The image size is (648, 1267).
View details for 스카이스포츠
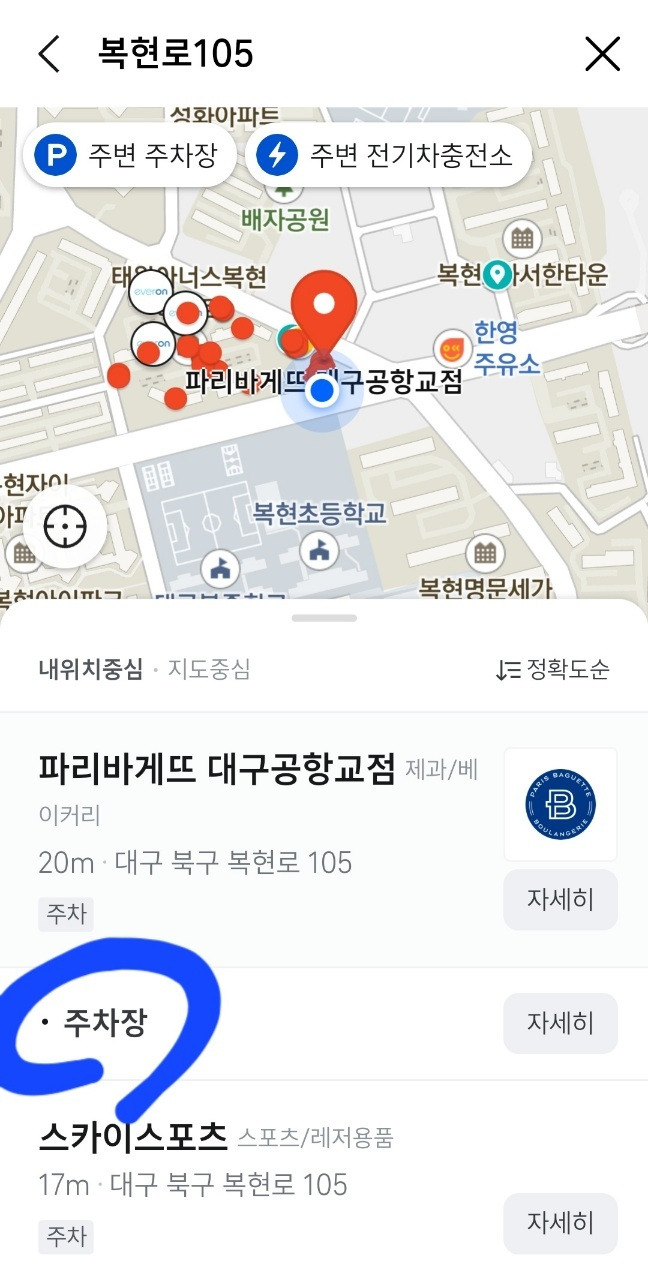click(560, 1222)
